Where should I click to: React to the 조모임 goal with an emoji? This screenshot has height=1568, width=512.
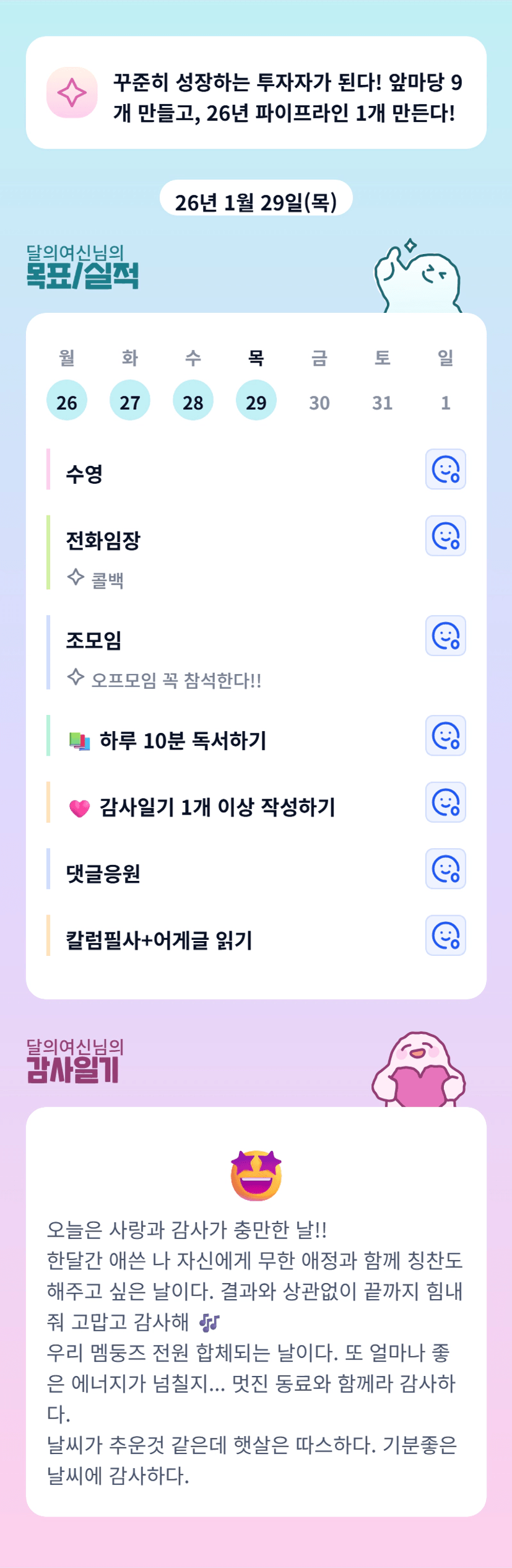tap(445, 636)
